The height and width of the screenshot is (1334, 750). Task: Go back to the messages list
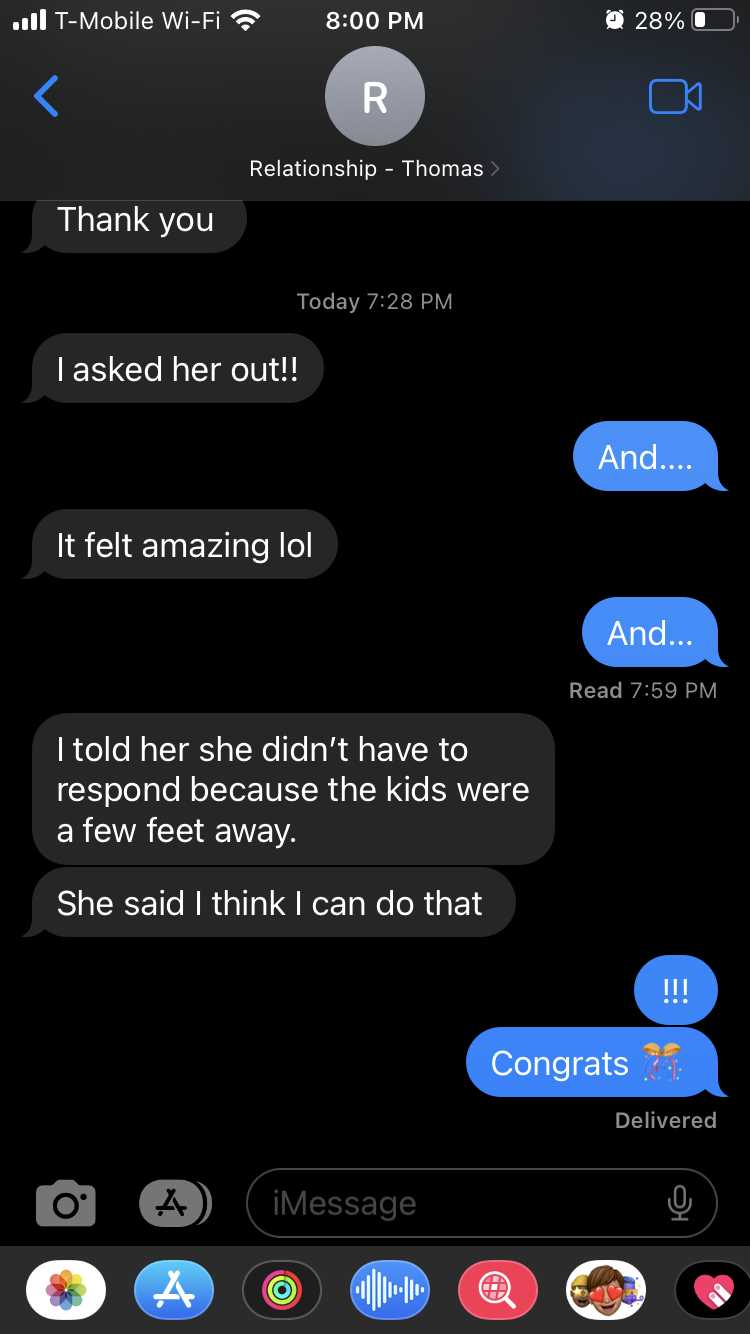point(47,97)
